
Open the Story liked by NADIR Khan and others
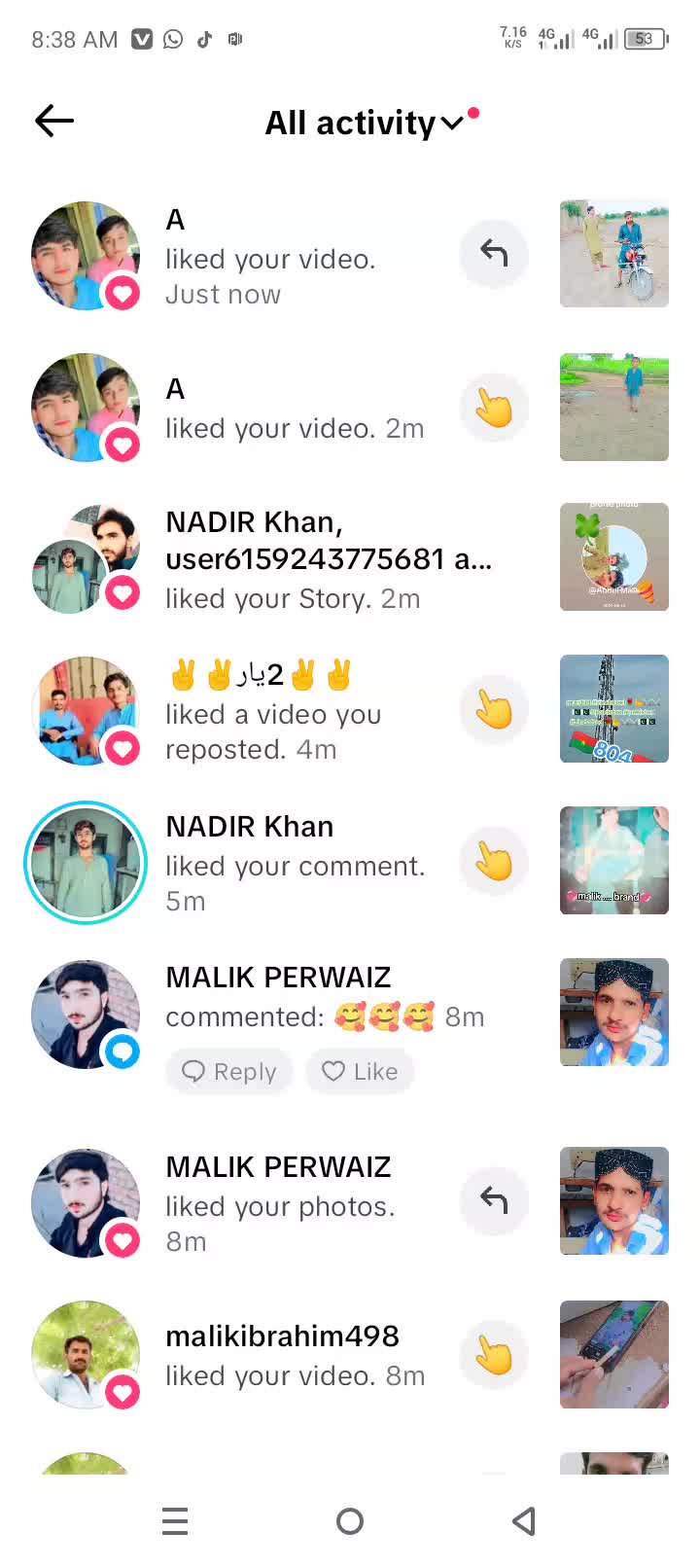pos(614,557)
